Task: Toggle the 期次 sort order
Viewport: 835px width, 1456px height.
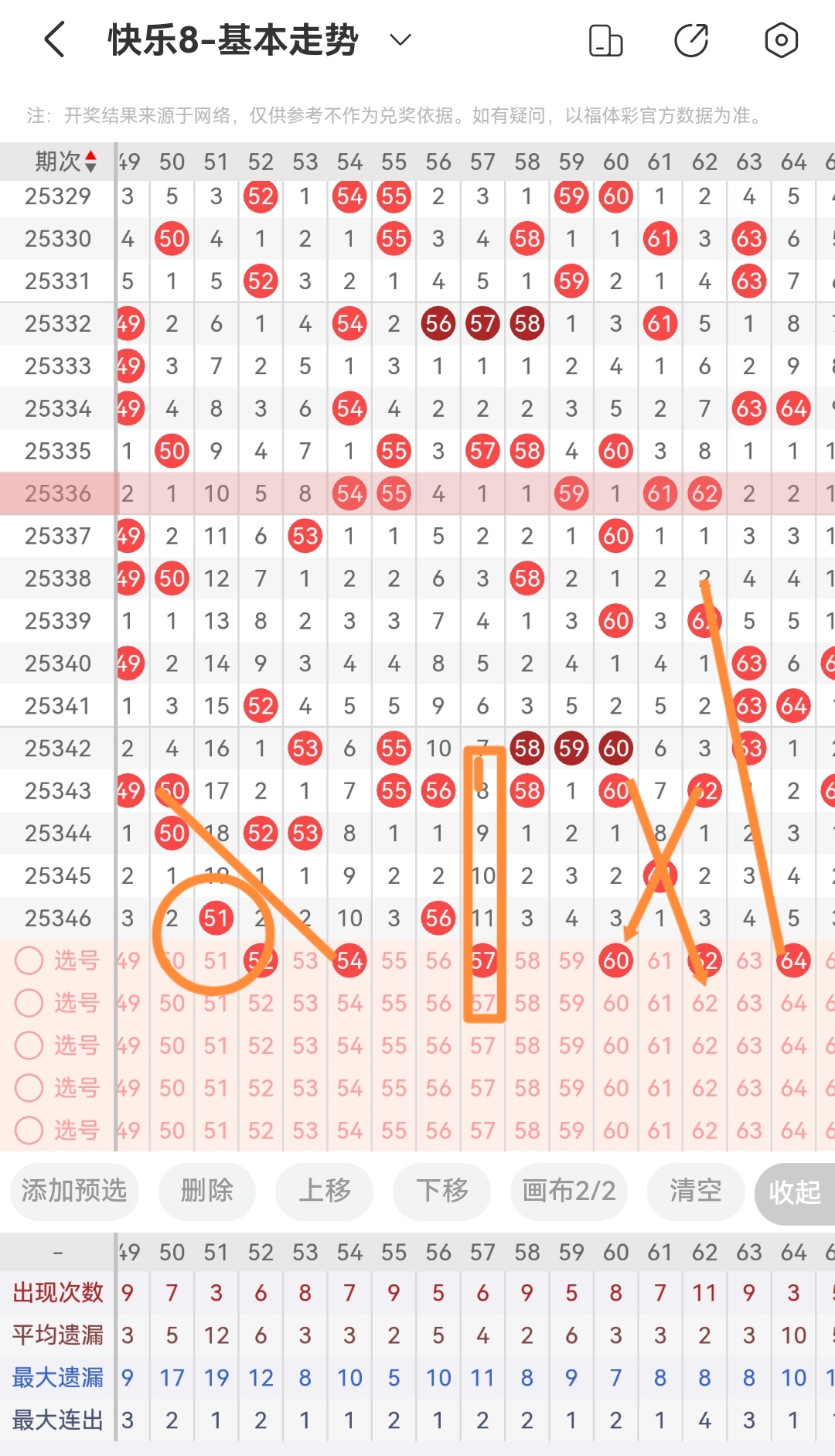Action: [66, 162]
